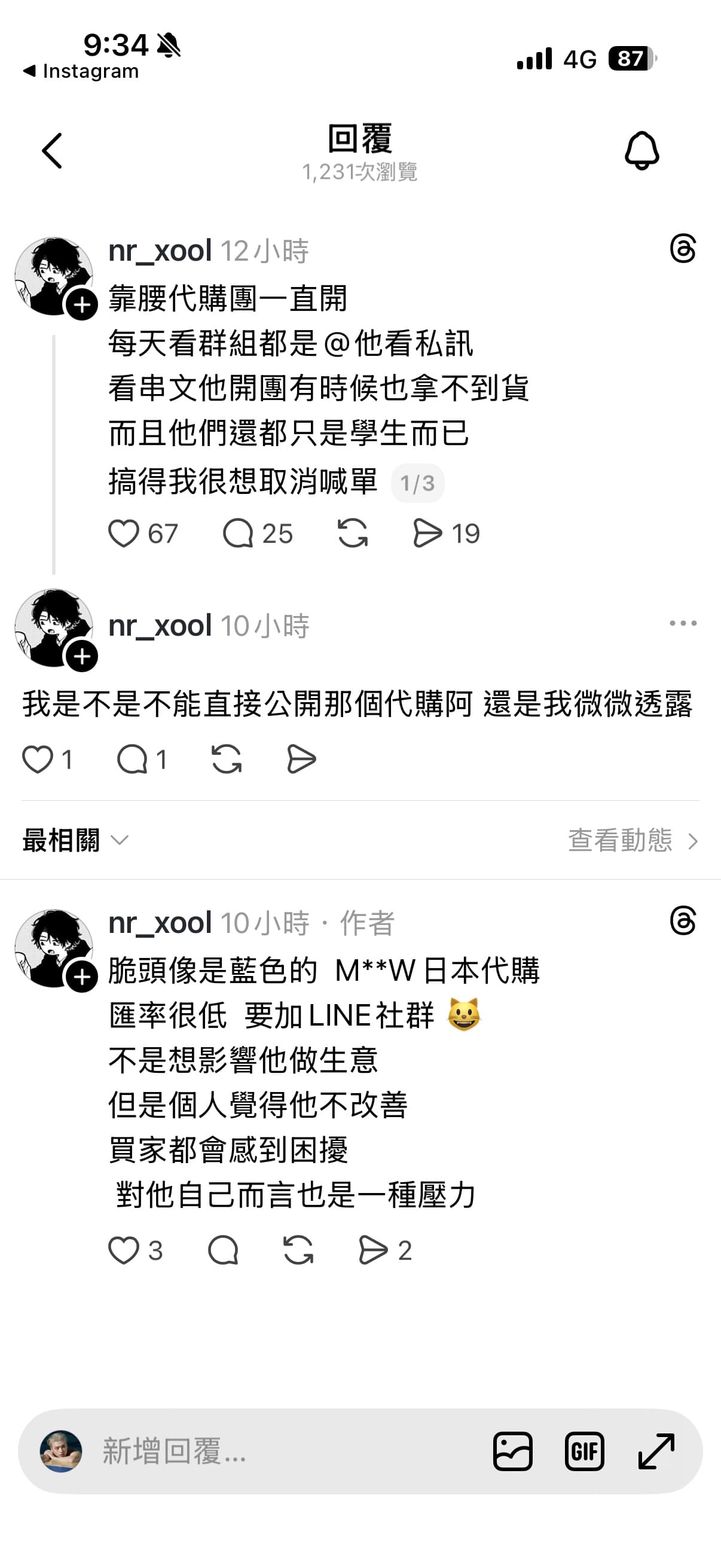The height and width of the screenshot is (1568, 721).
Task: Open comments on the post with 25 replies
Action: pyautogui.click(x=238, y=534)
